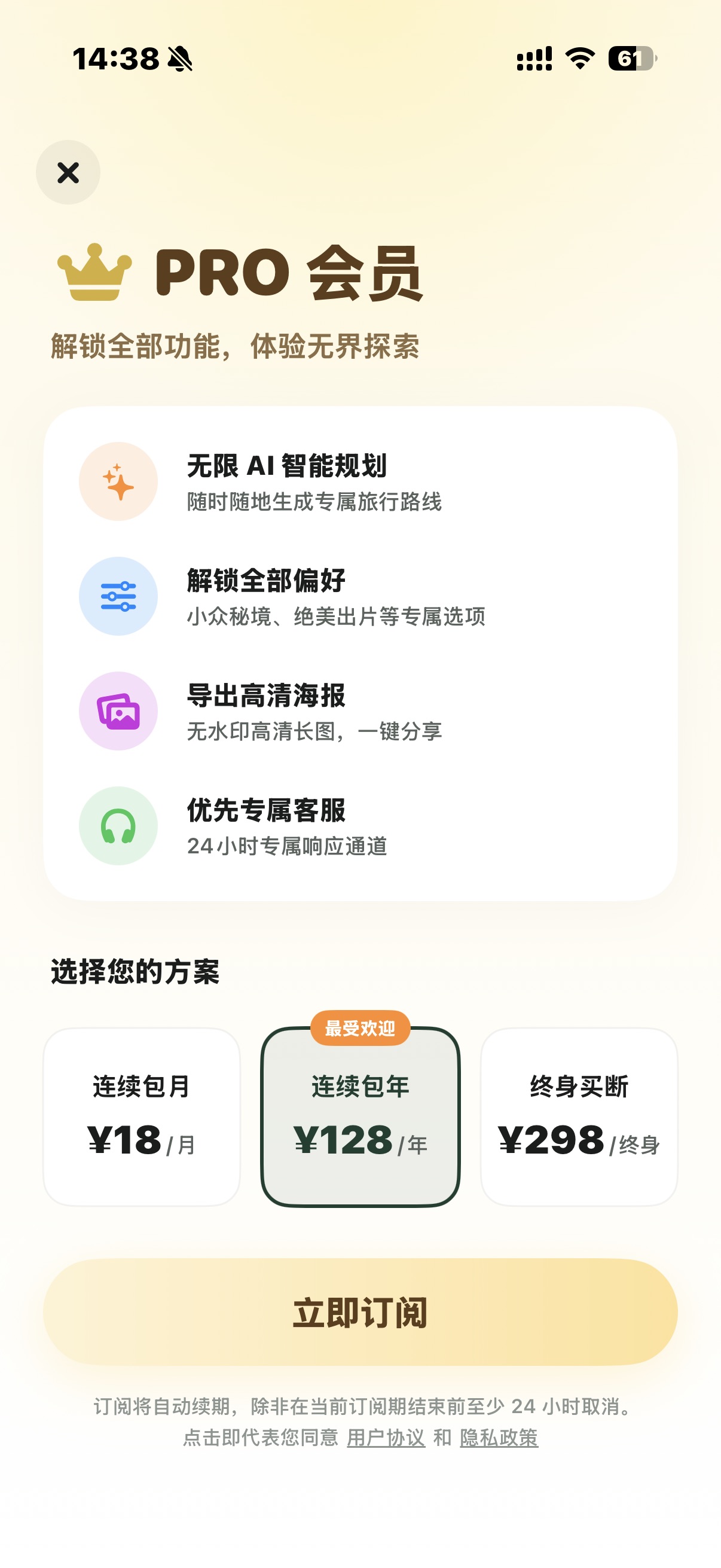Tap the battery indicator showing 61
The image size is (721, 1568).
point(631,59)
